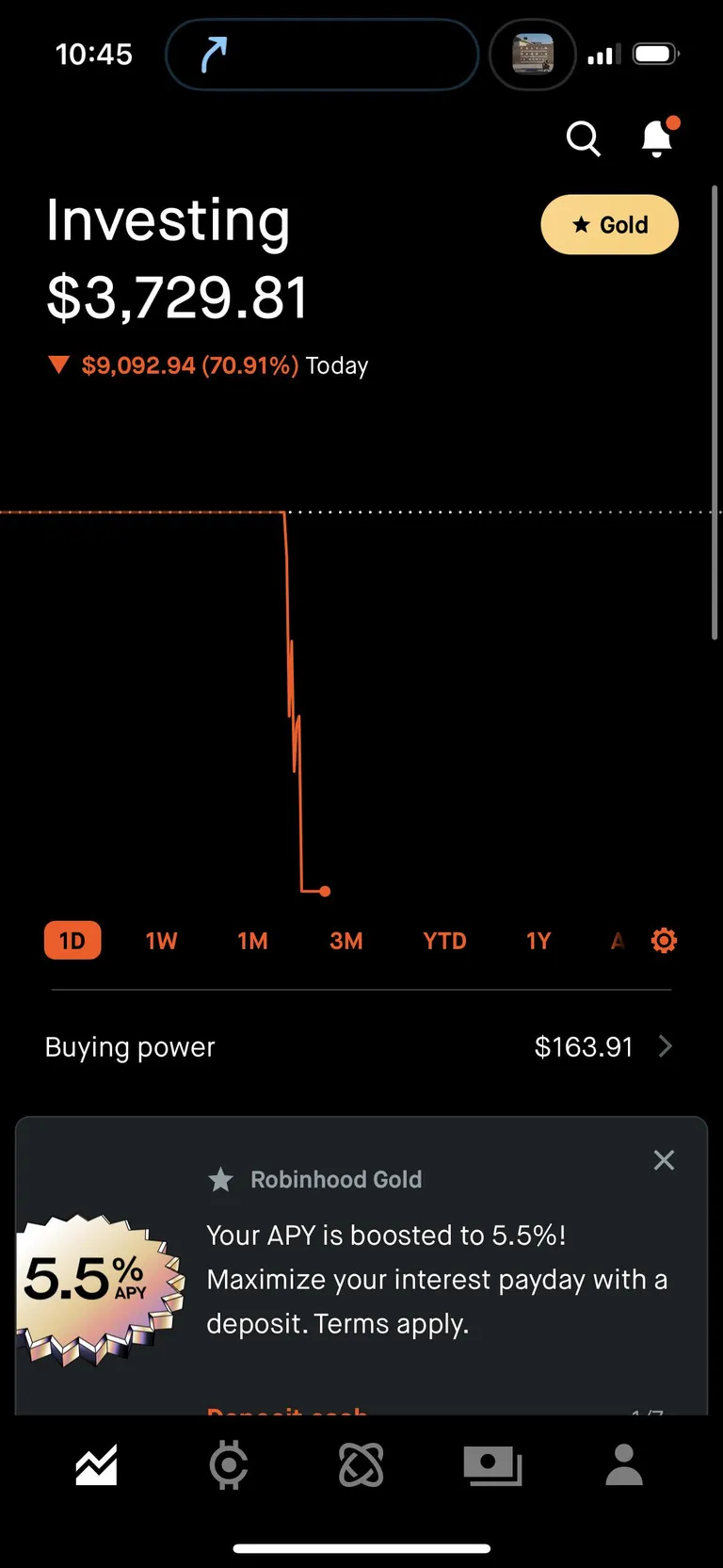Screen dimensions: 723x1568
Task: Open the atom-shaped tab in bottom bar
Action: [361, 1465]
